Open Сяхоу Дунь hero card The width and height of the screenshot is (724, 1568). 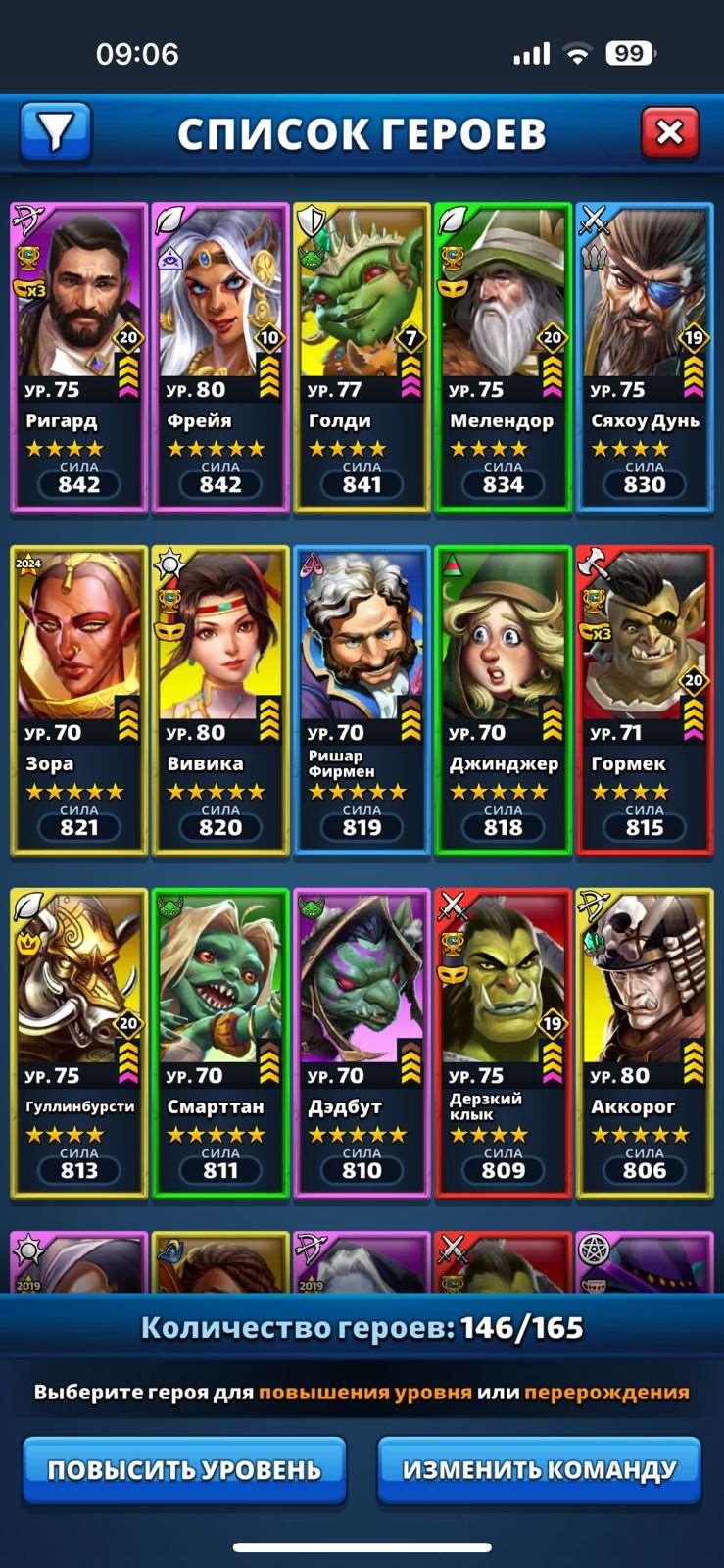pos(644,358)
